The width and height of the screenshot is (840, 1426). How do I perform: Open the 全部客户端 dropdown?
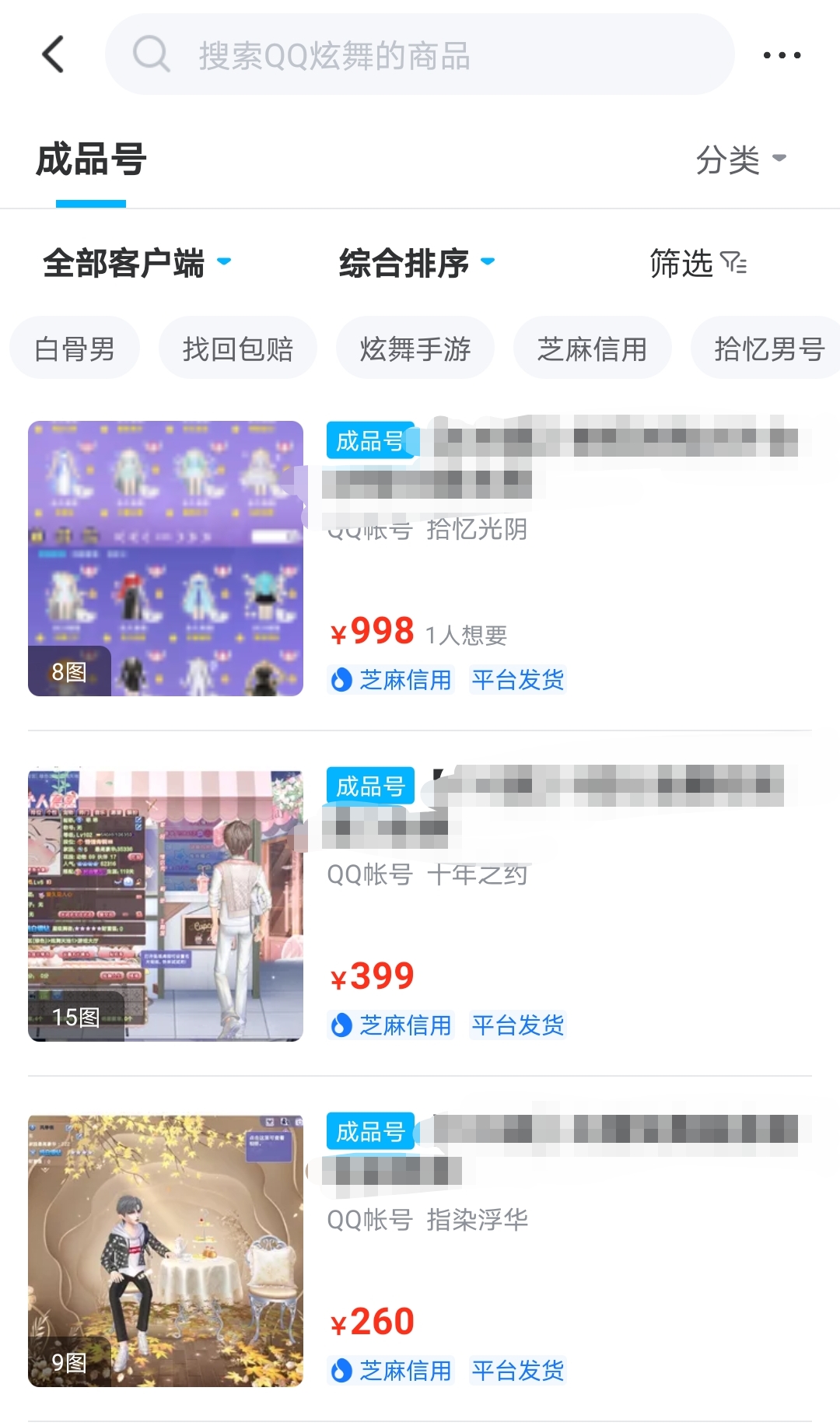(137, 263)
